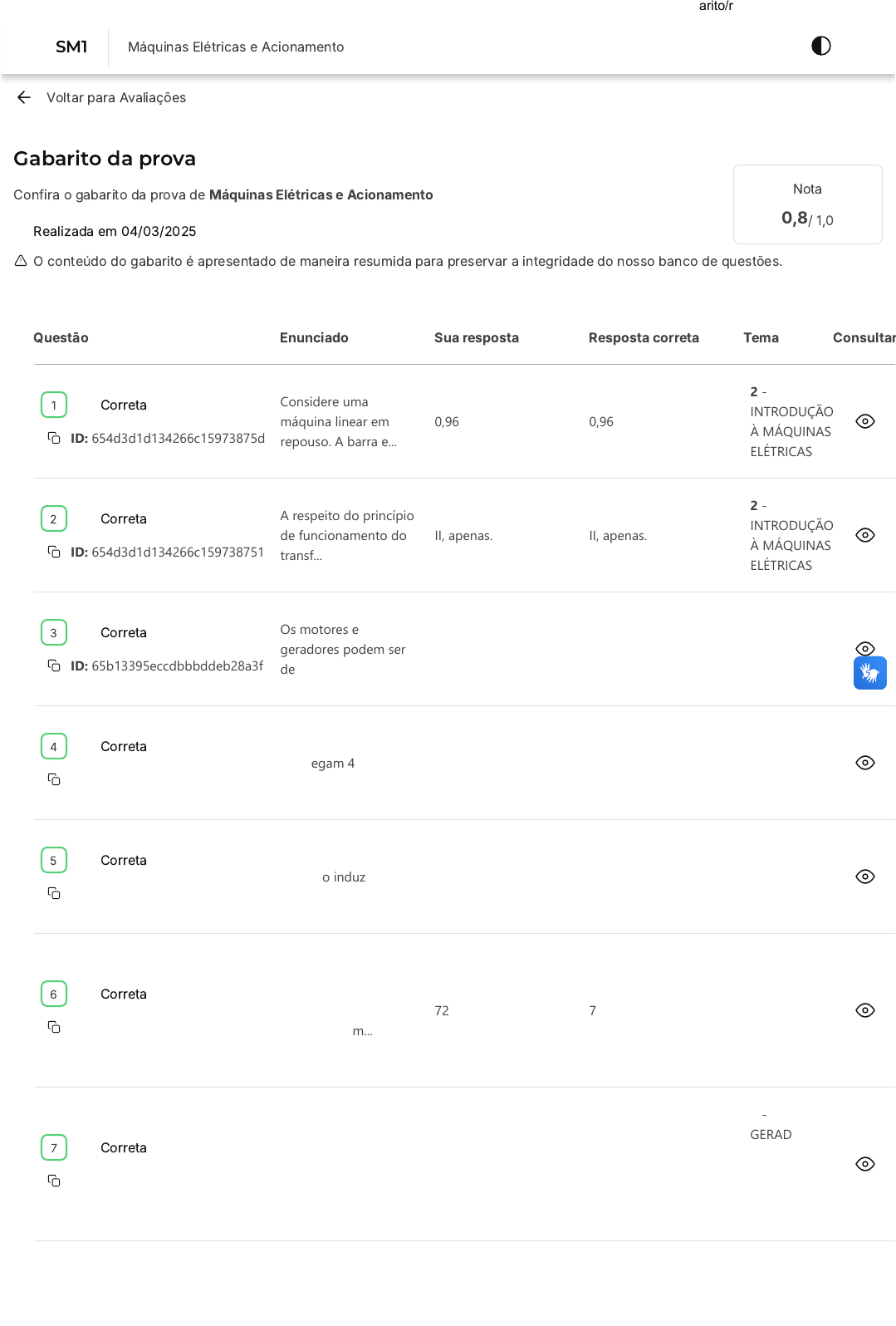Copy the ID of question 6

(x=54, y=1027)
